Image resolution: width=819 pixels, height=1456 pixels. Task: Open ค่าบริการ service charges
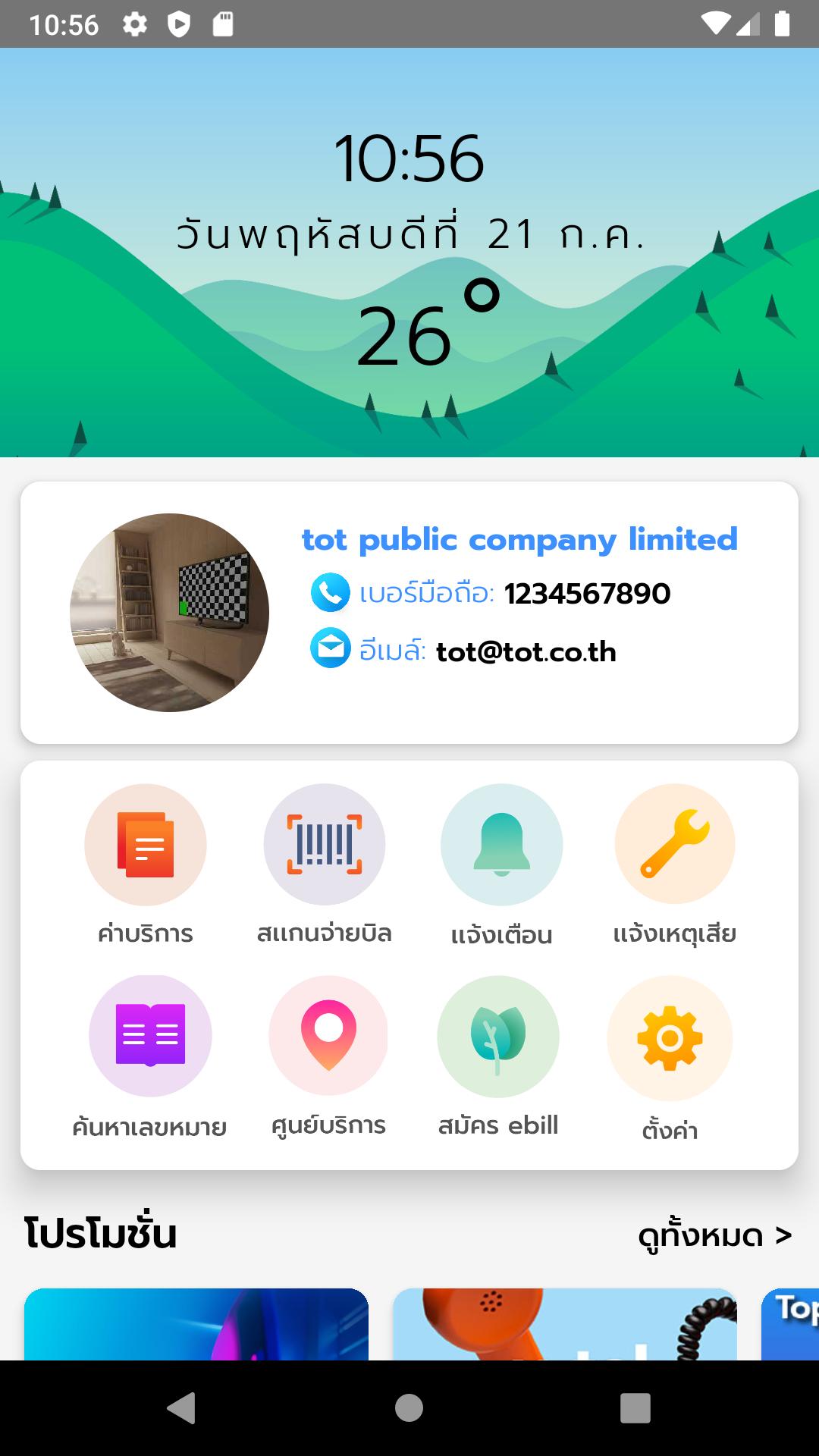145,845
